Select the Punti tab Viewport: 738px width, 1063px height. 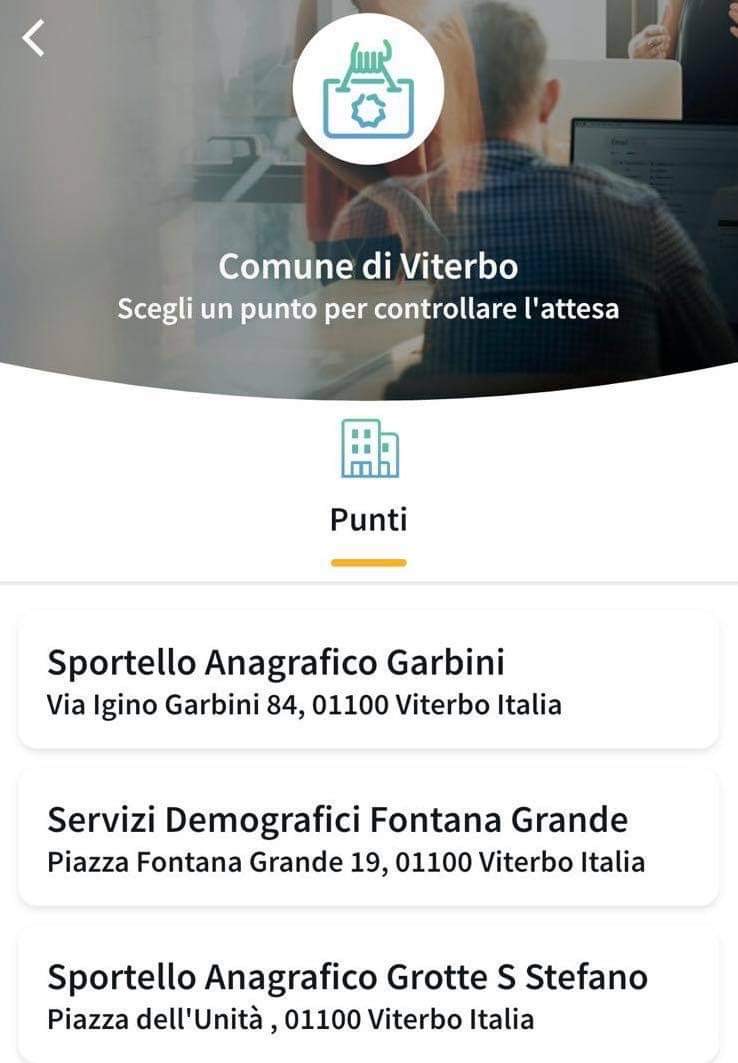(368, 489)
